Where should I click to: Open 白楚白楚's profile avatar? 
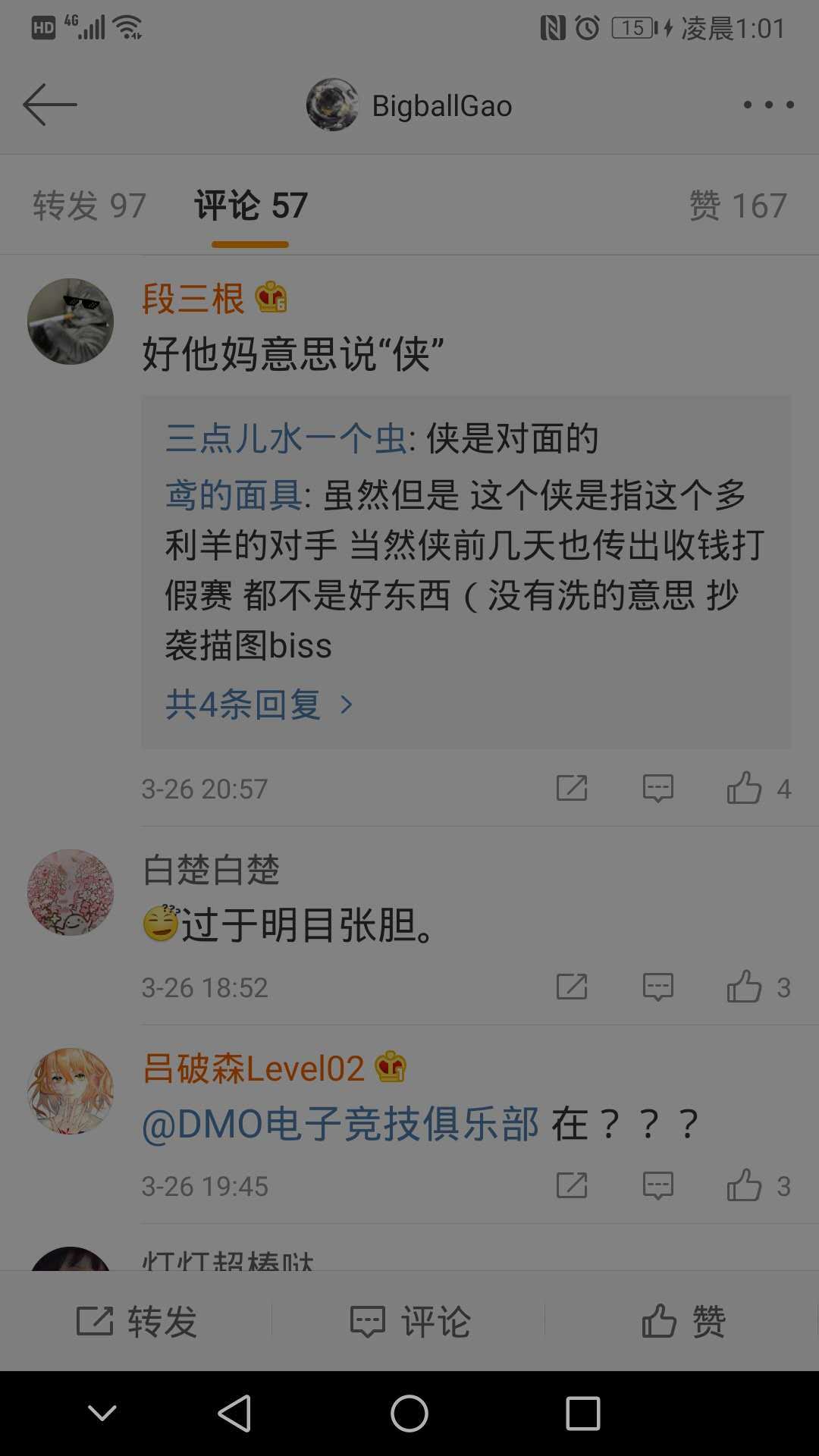71,893
